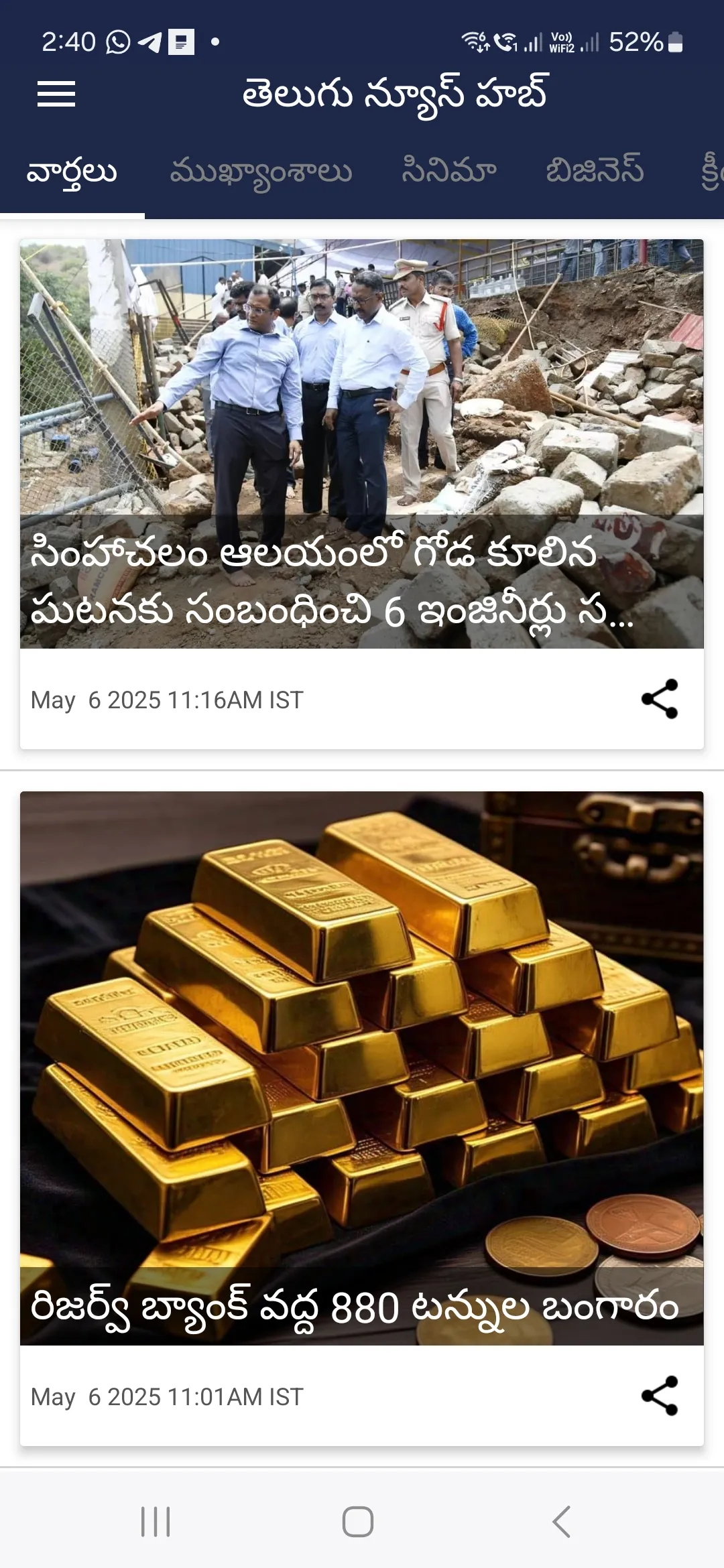Open the hamburger drawer menu
This screenshot has height=1568, width=724.
click(x=56, y=94)
